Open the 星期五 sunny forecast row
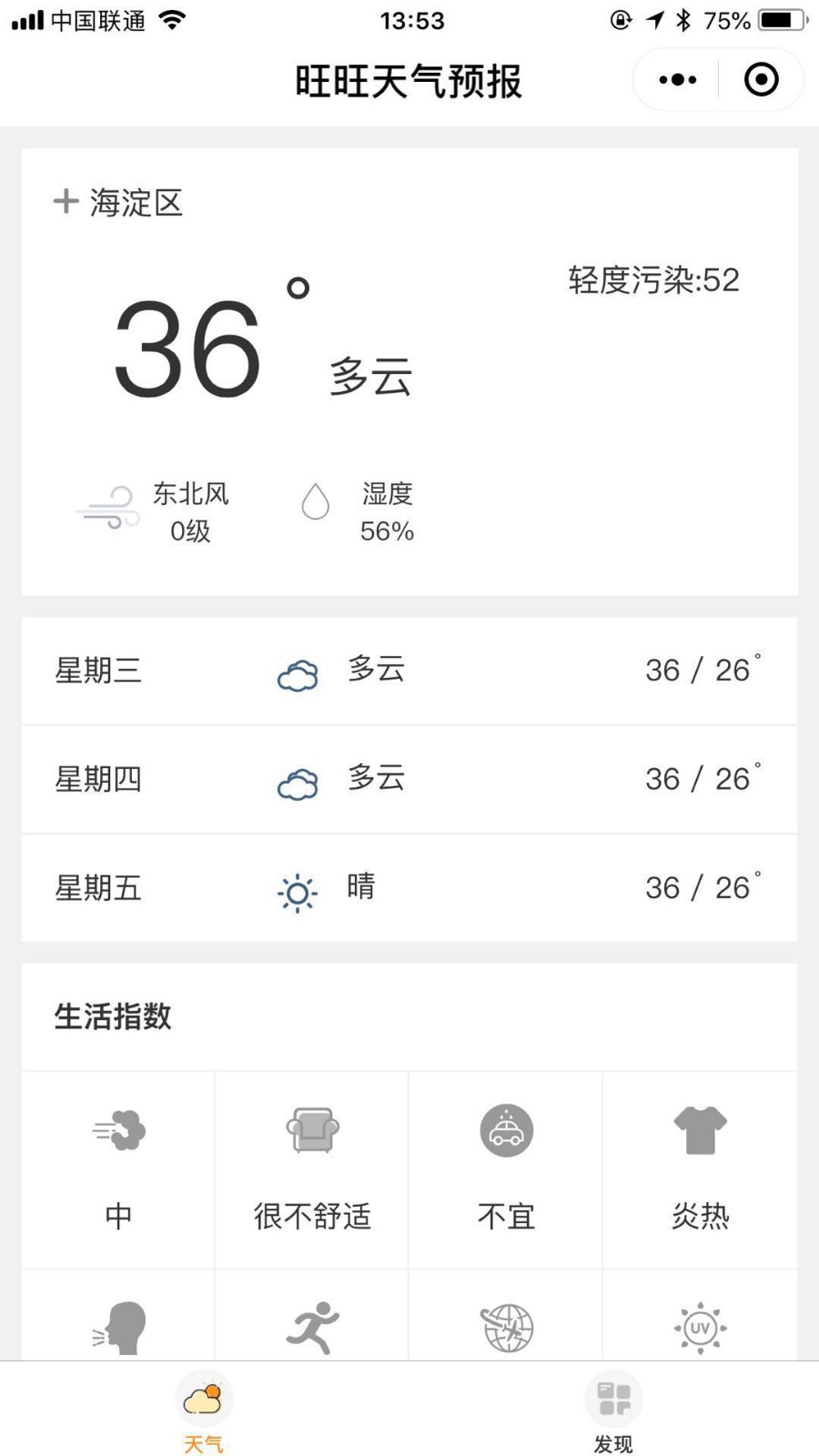Viewport: 819px width, 1456px height. [409, 888]
